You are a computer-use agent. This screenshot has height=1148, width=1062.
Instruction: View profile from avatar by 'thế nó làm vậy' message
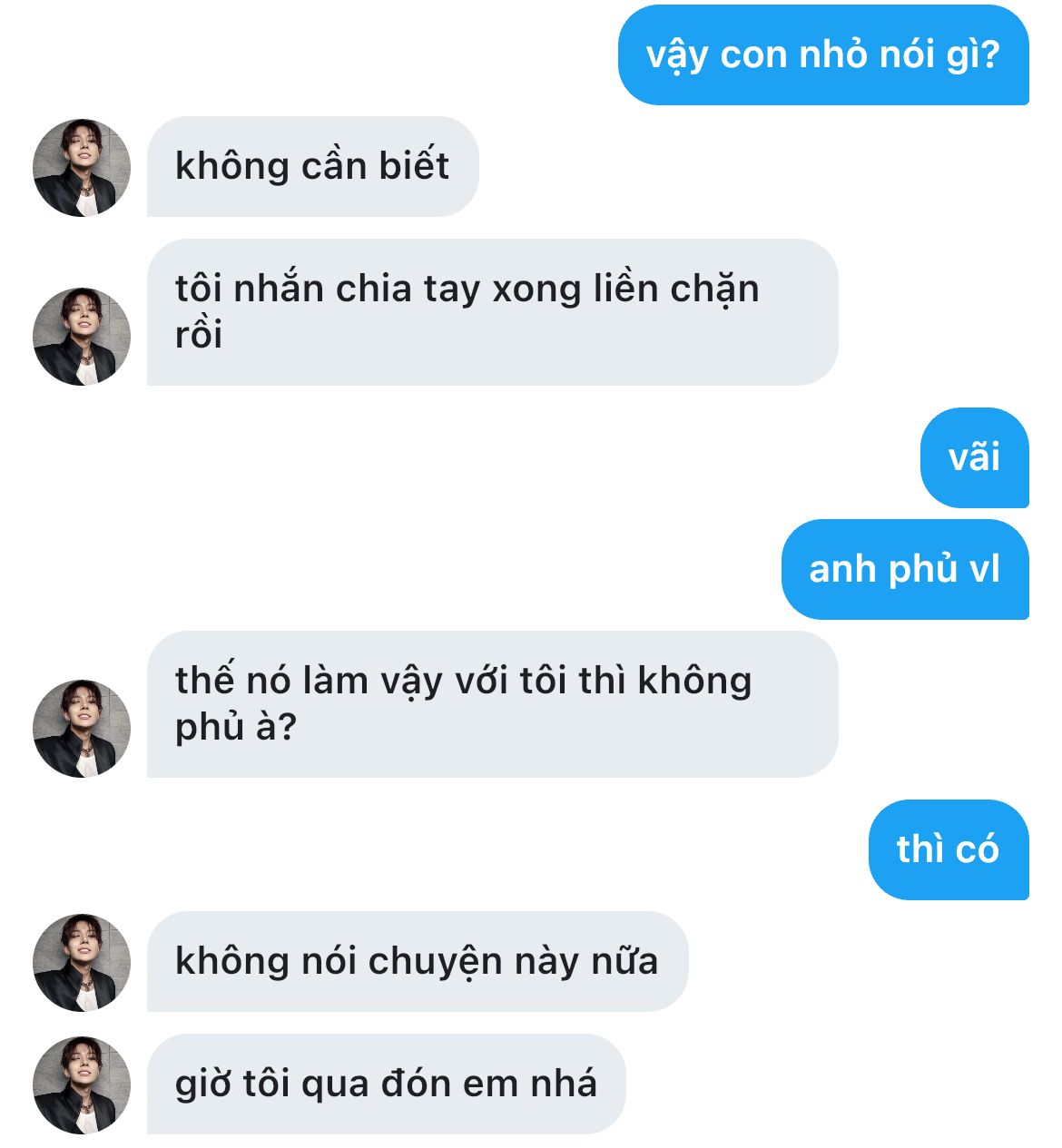(82, 729)
